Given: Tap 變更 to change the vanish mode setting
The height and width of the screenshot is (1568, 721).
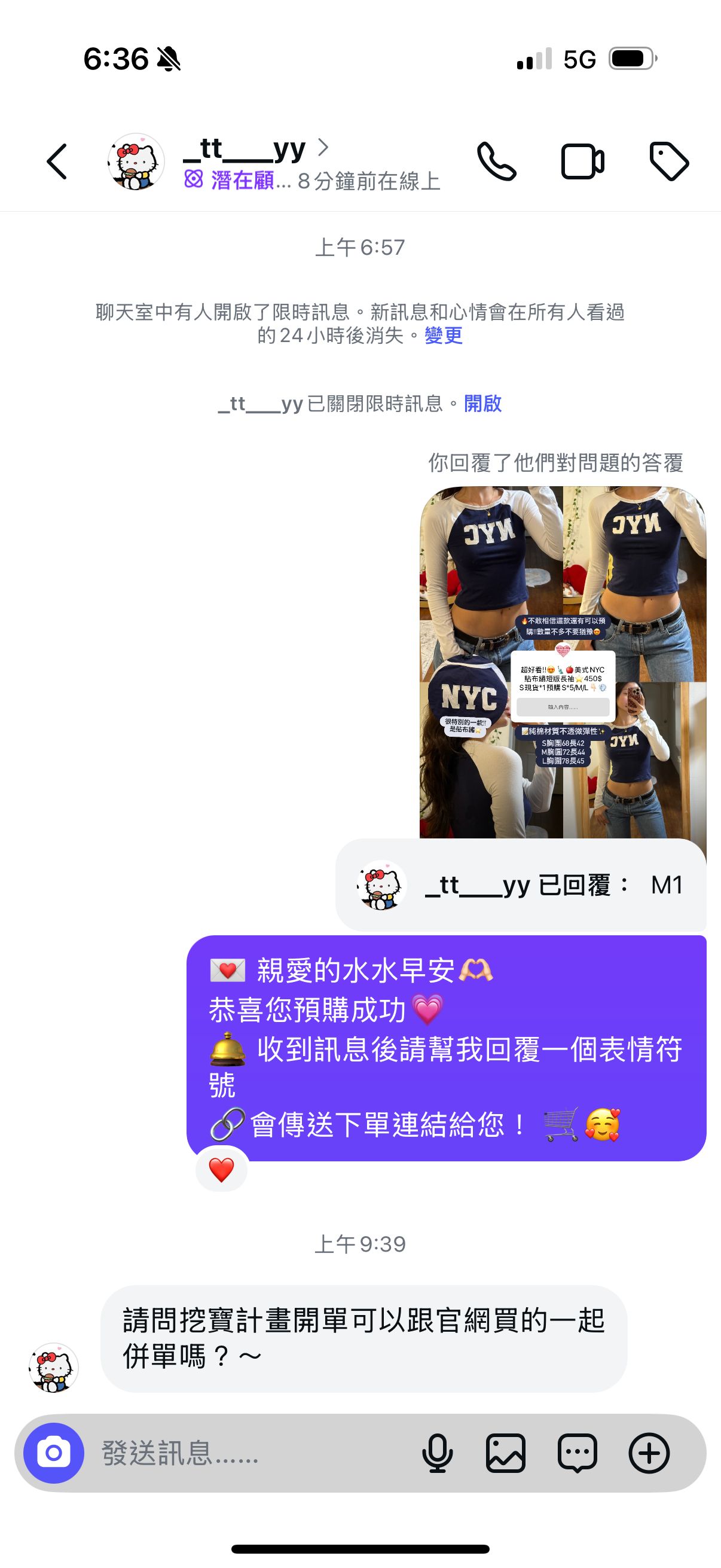Looking at the screenshot, I should coord(443,335).
